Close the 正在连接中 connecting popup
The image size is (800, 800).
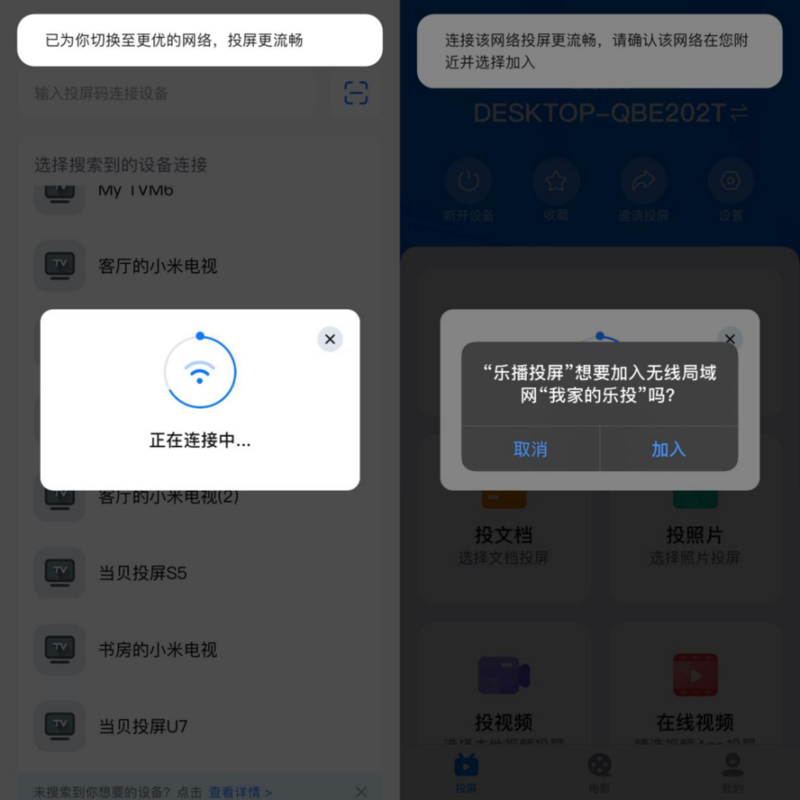tap(330, 339)
